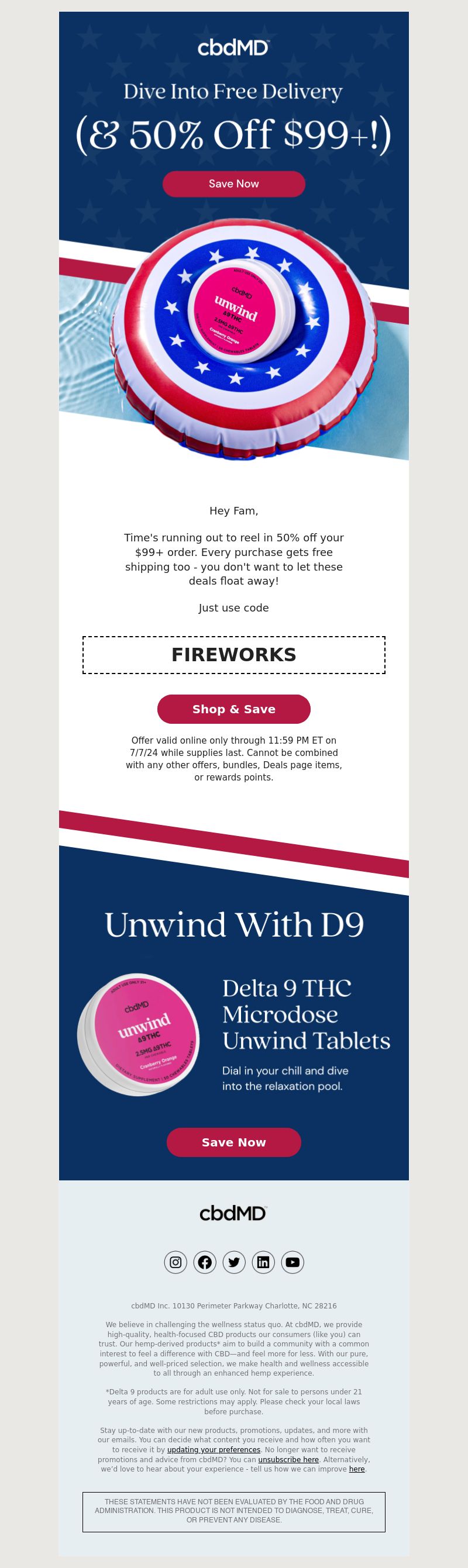Tap the Shop & Save button

point(233,709)
